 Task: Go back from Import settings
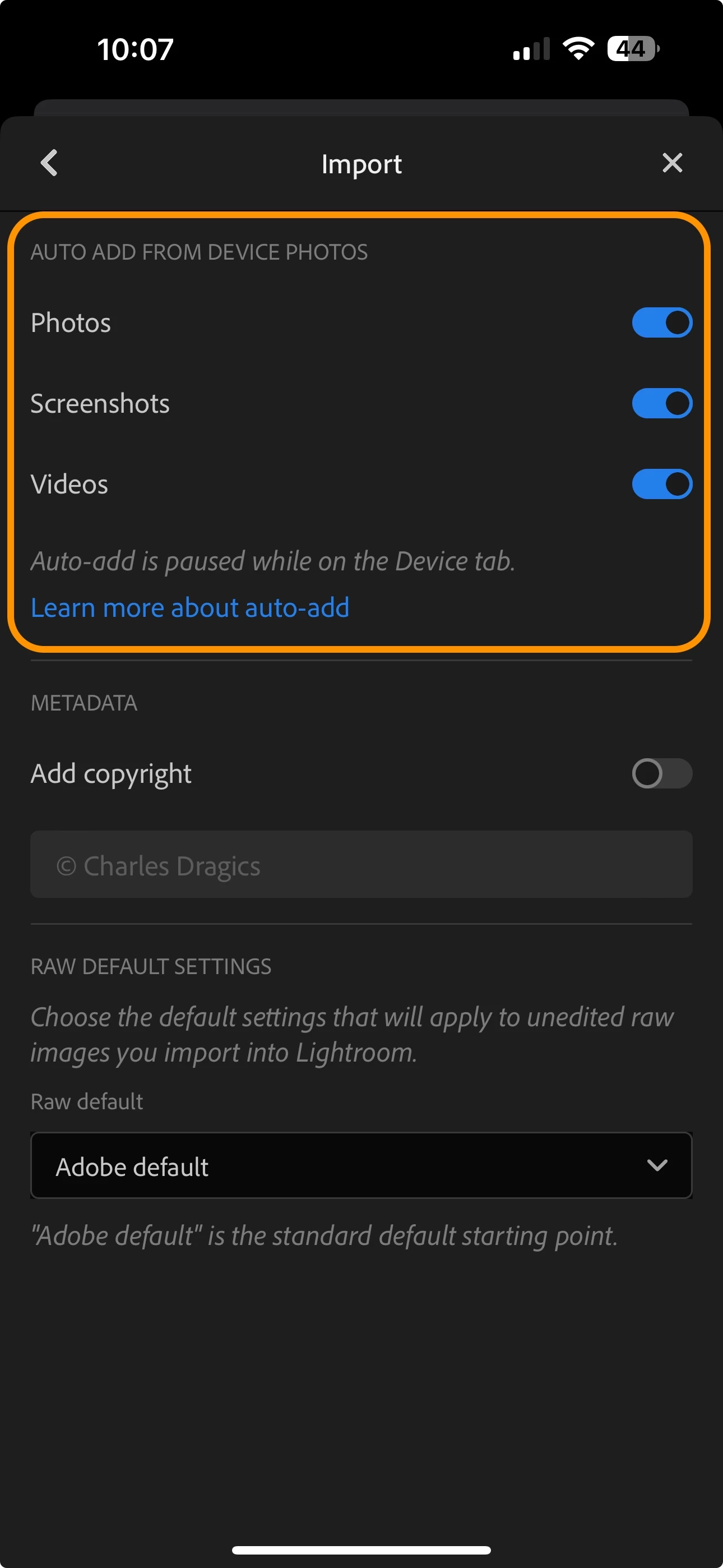pyautogui.click(x=49, y=163)
